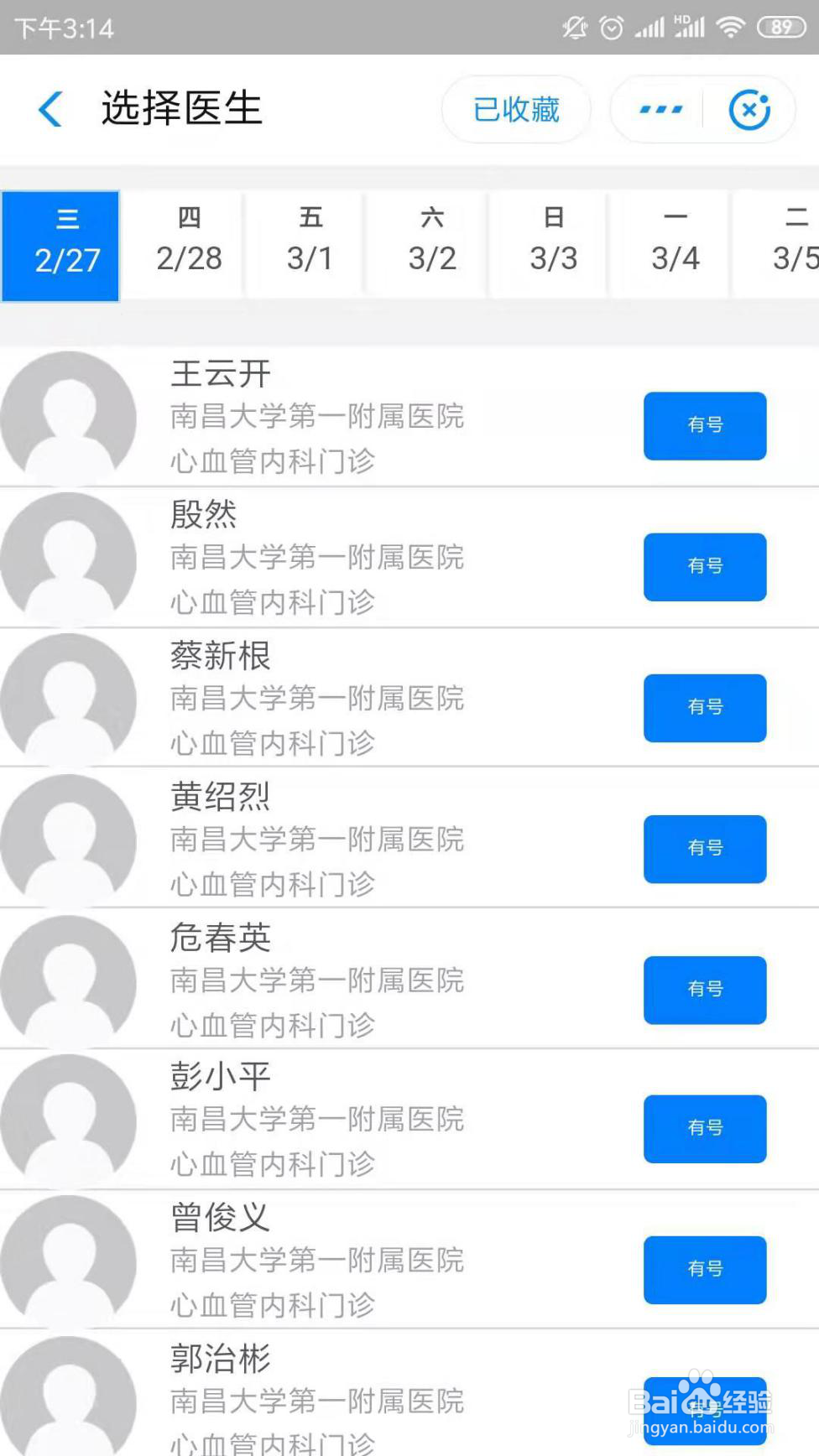This screenshot has width=819, height=1456.
Task: Tap 有号 beside 危春英
Action: pyautogui.click(x=704, y=990)
